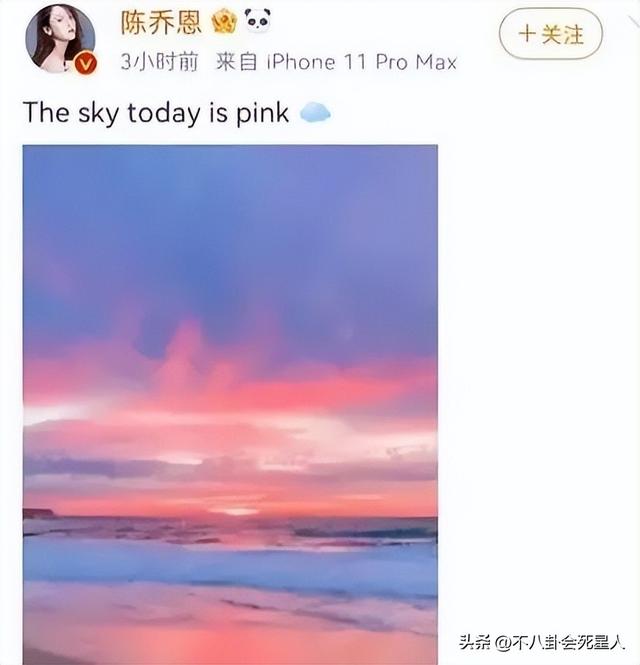This screenshot has width=640, height=665.
Task: Follow 陈乔恩 with the +关注 button
Action: 550,35
